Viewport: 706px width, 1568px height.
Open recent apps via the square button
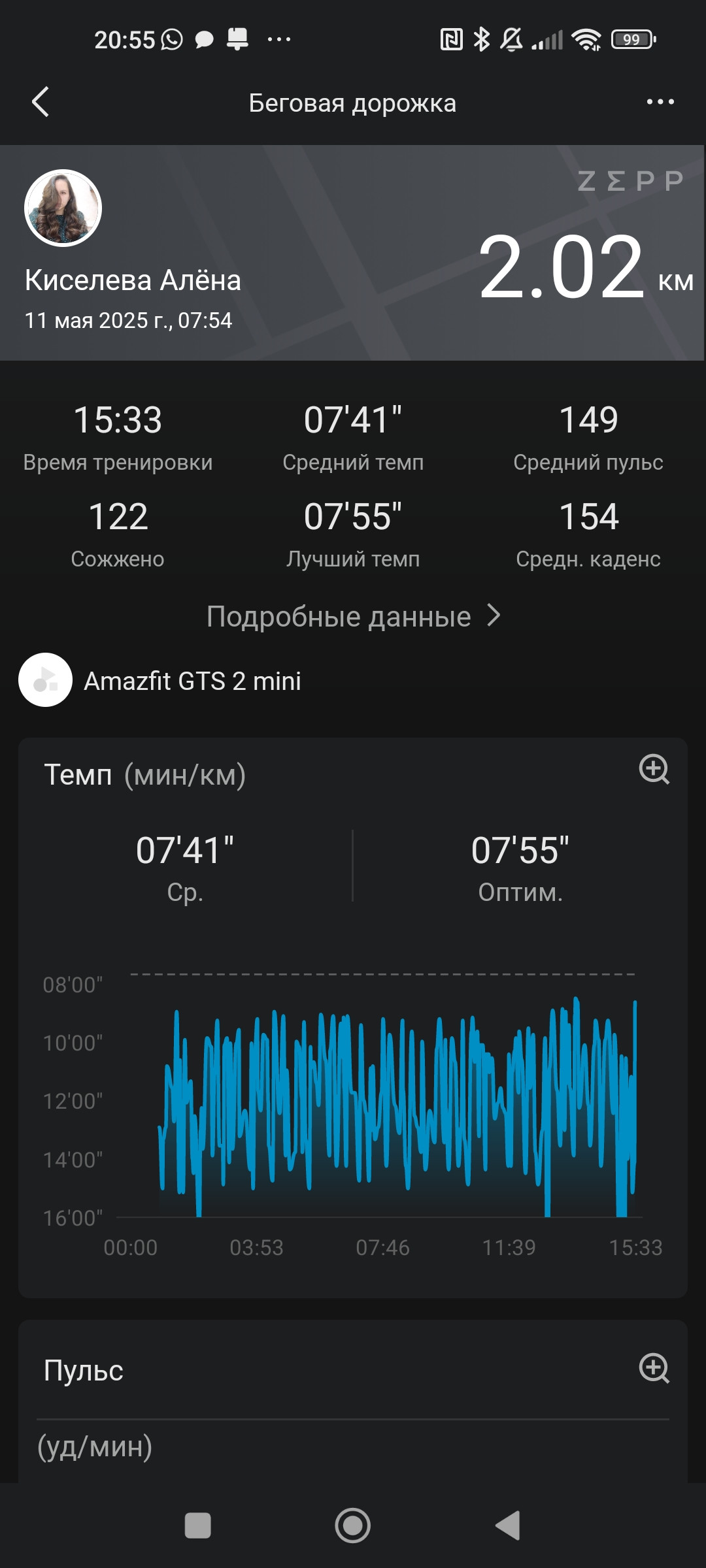pyautogui.click(x=198, y=1526)
